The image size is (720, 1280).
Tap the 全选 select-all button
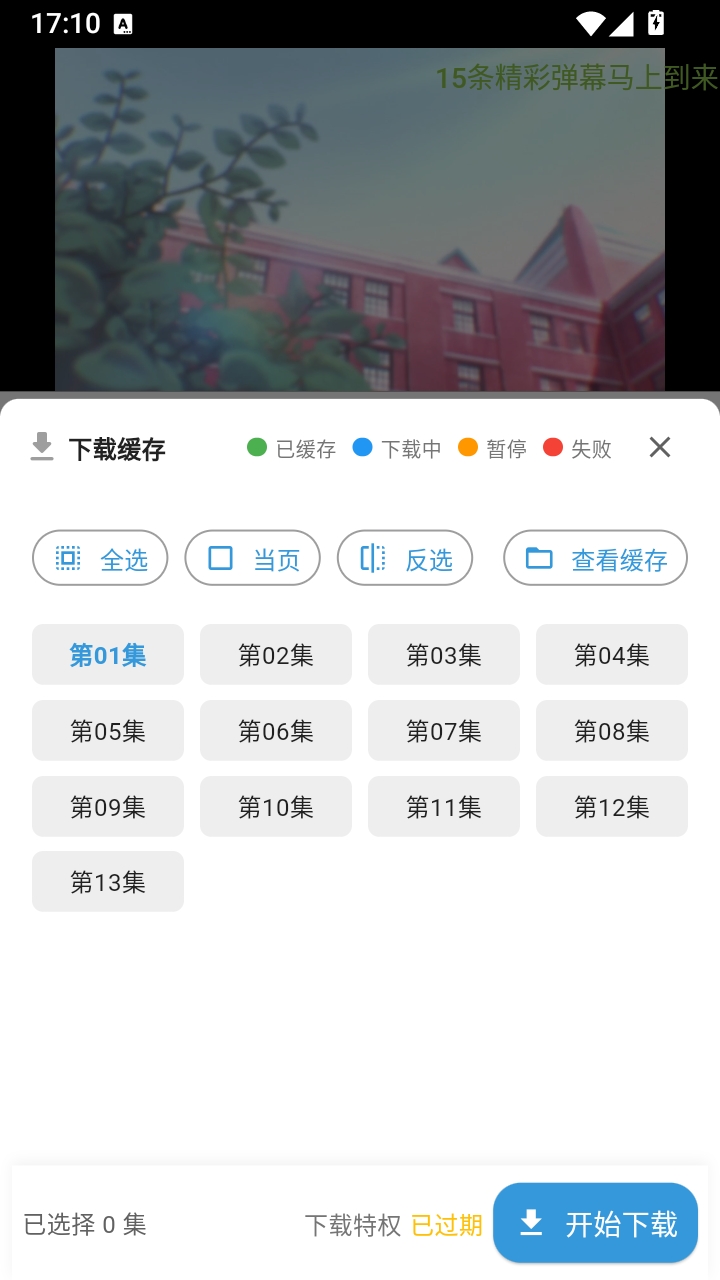pos(100,558)
